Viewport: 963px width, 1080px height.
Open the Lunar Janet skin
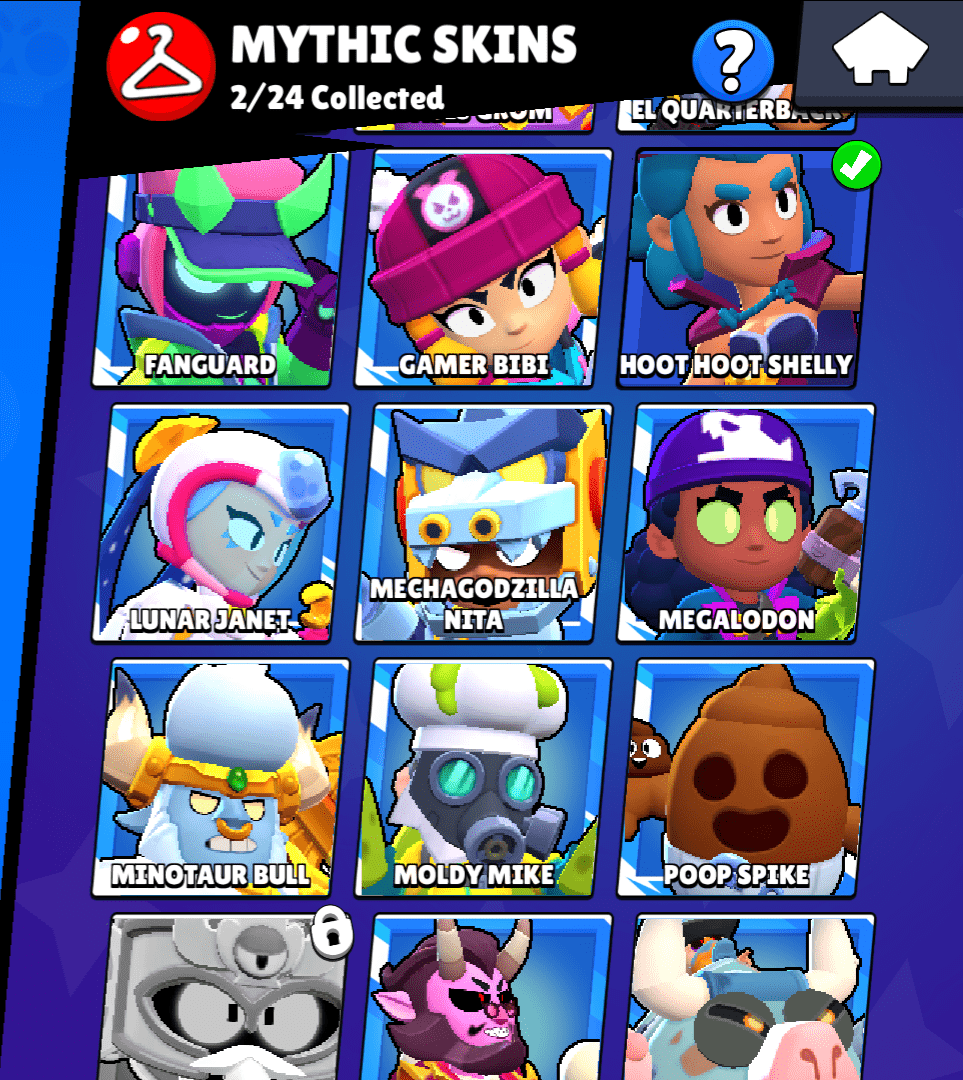pos(221,522)
